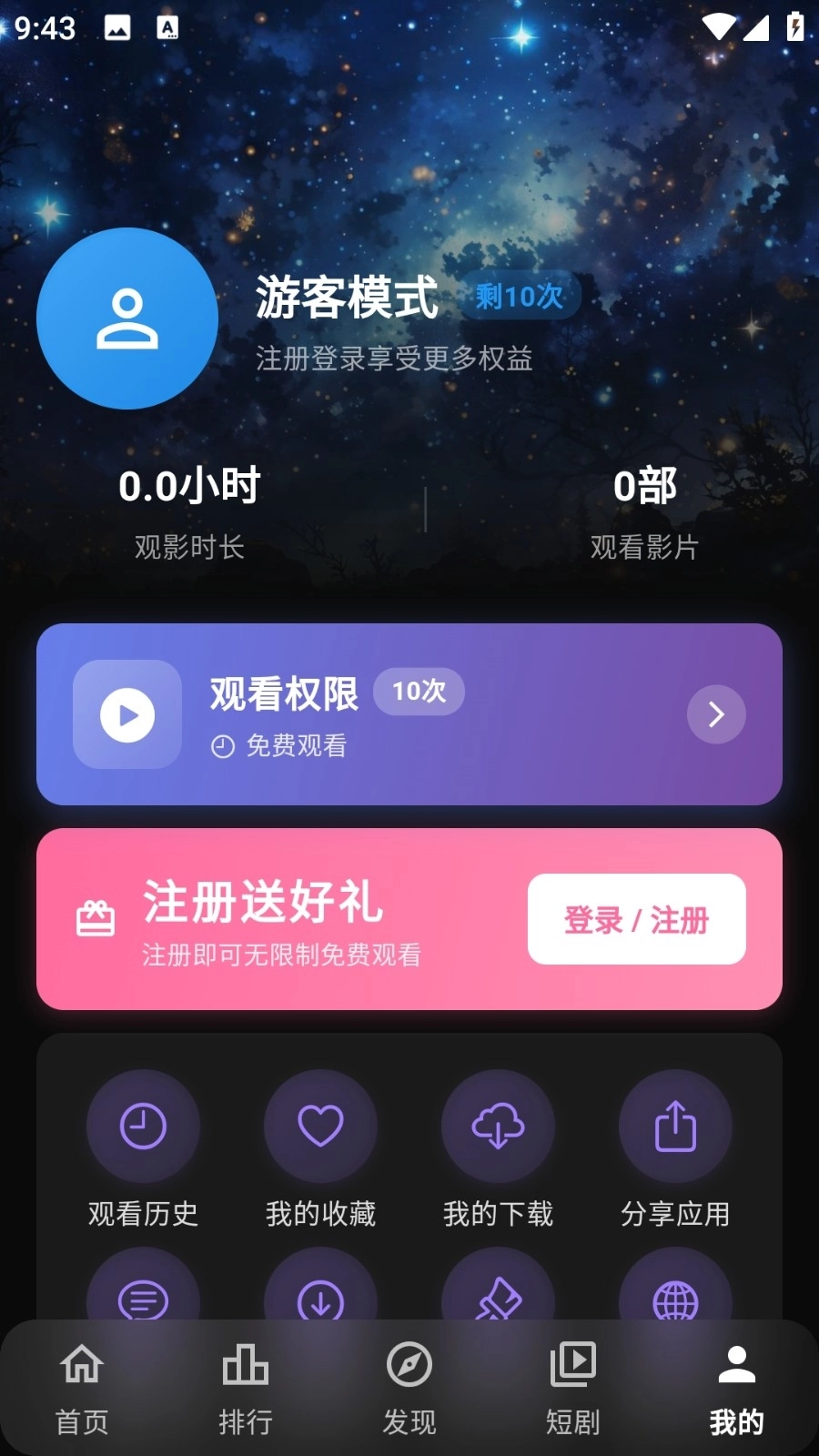The width and height of the screenshot is (819, 1456).
Task: Tap the 剩10次 remaining views badge
Action: [520, 296]
